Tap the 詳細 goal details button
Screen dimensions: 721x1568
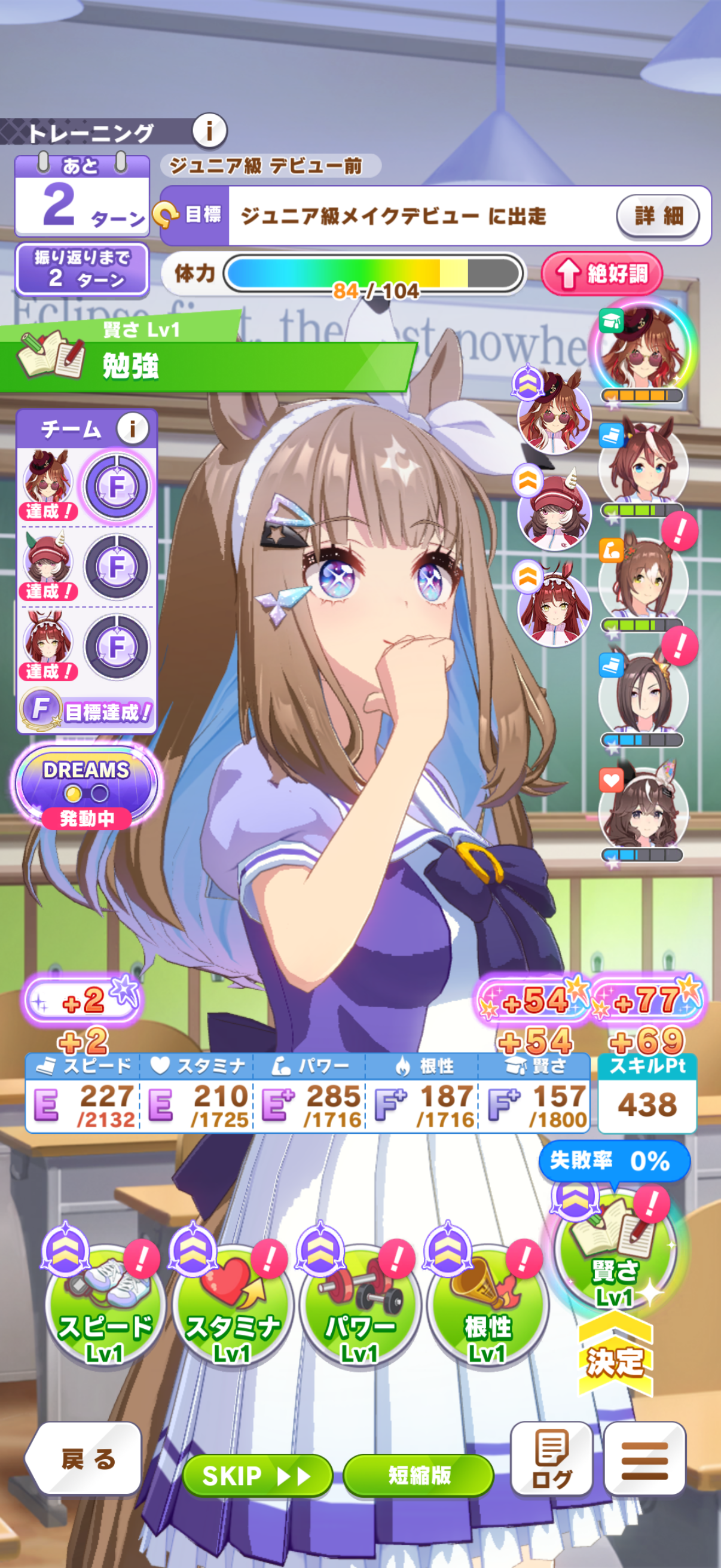click(x=658, y=216)
